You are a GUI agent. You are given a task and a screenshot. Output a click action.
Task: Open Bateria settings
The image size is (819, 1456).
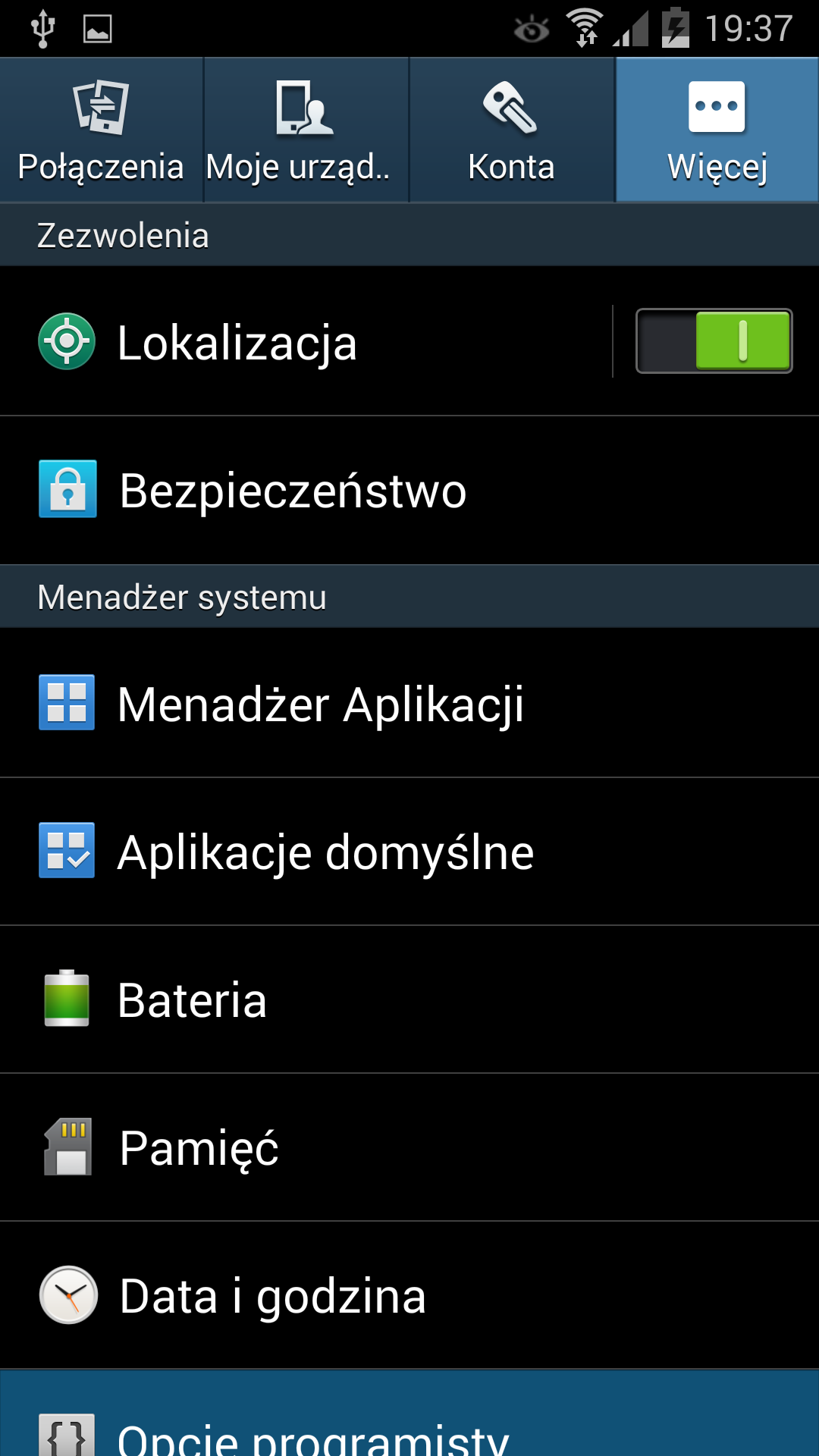[409, 999]
